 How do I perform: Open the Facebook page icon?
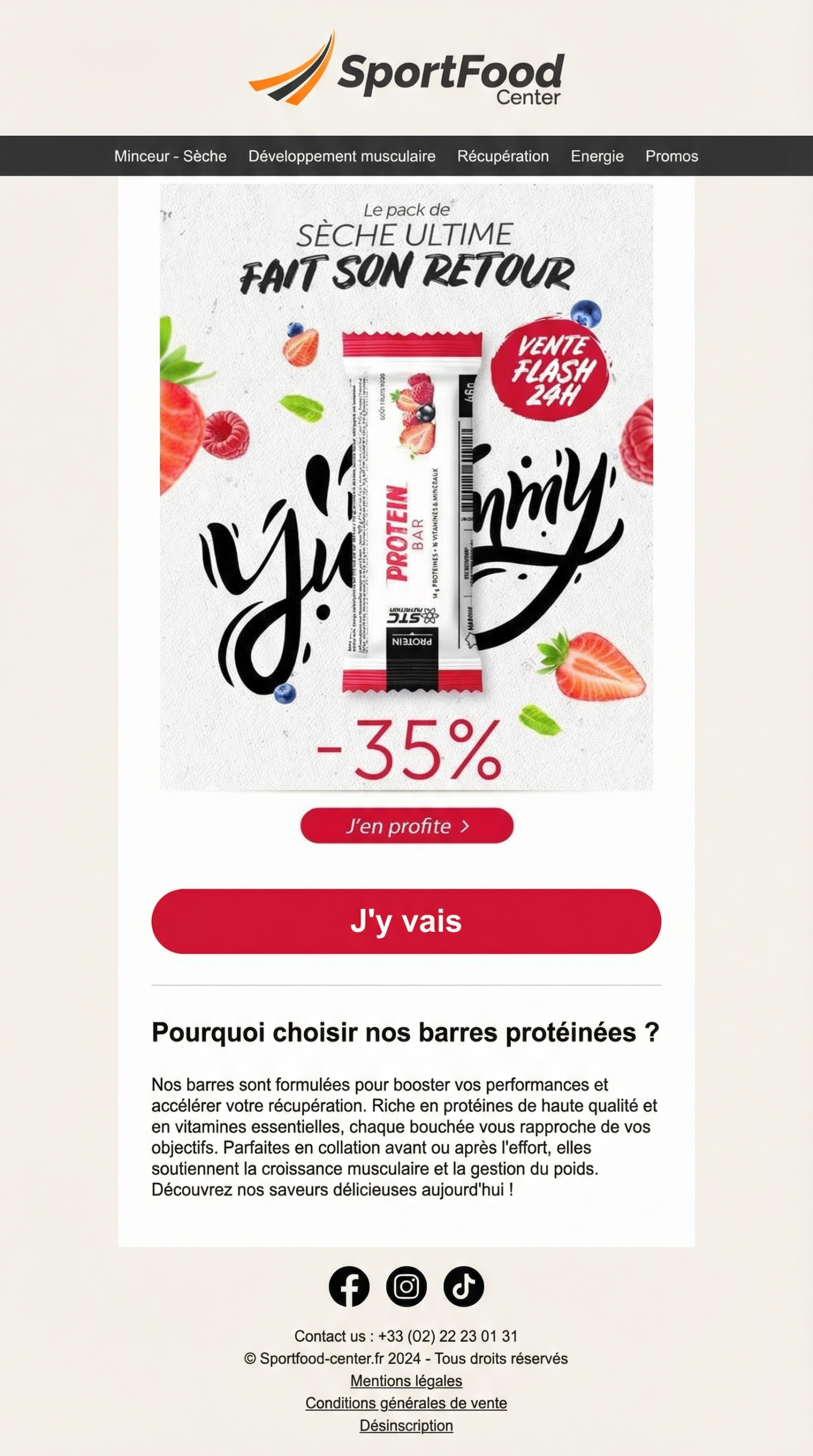(x=349, y=1286)
